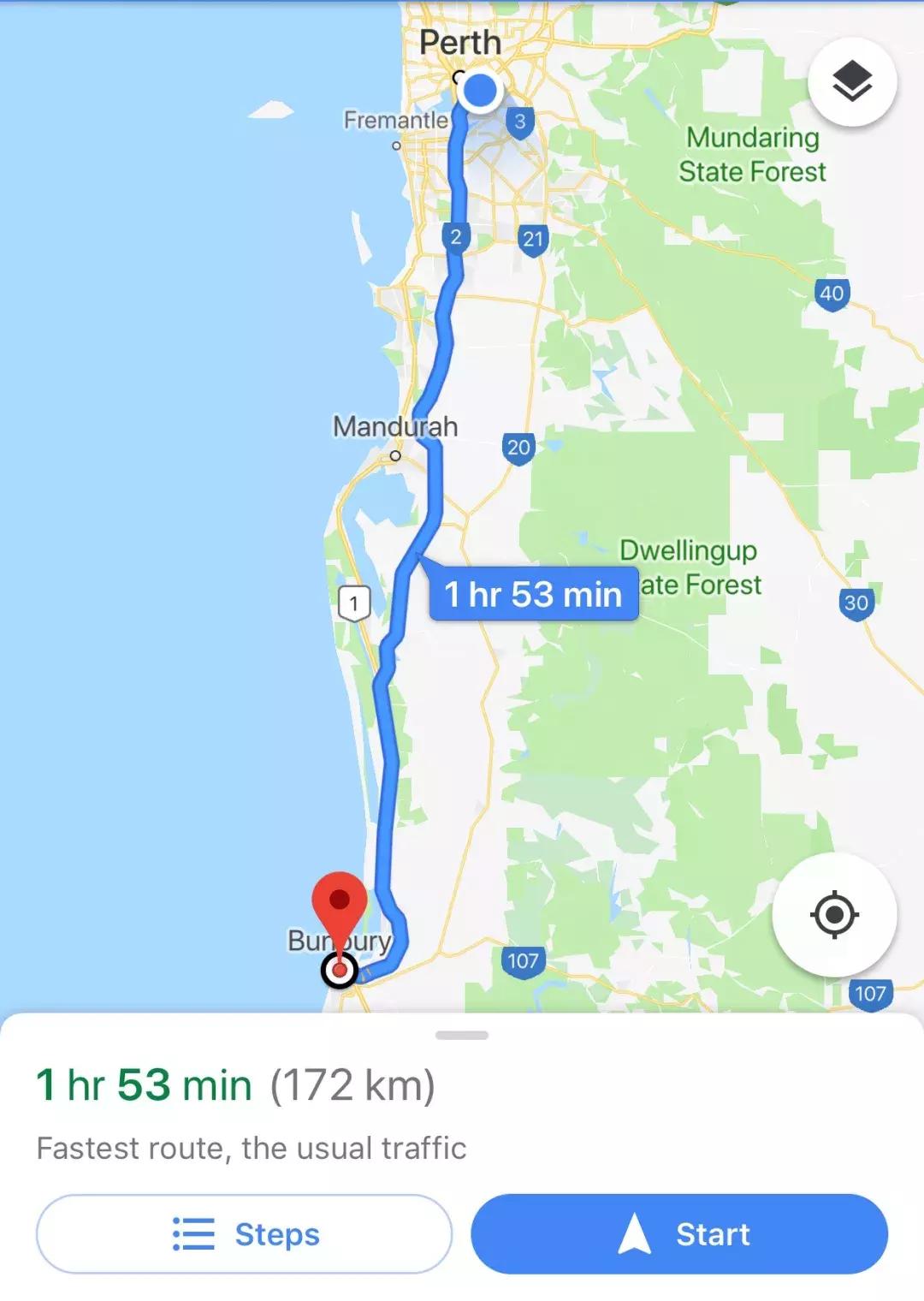Center map on my location
This screenshot has height=1301, width=924.
[x=834, y=914]
